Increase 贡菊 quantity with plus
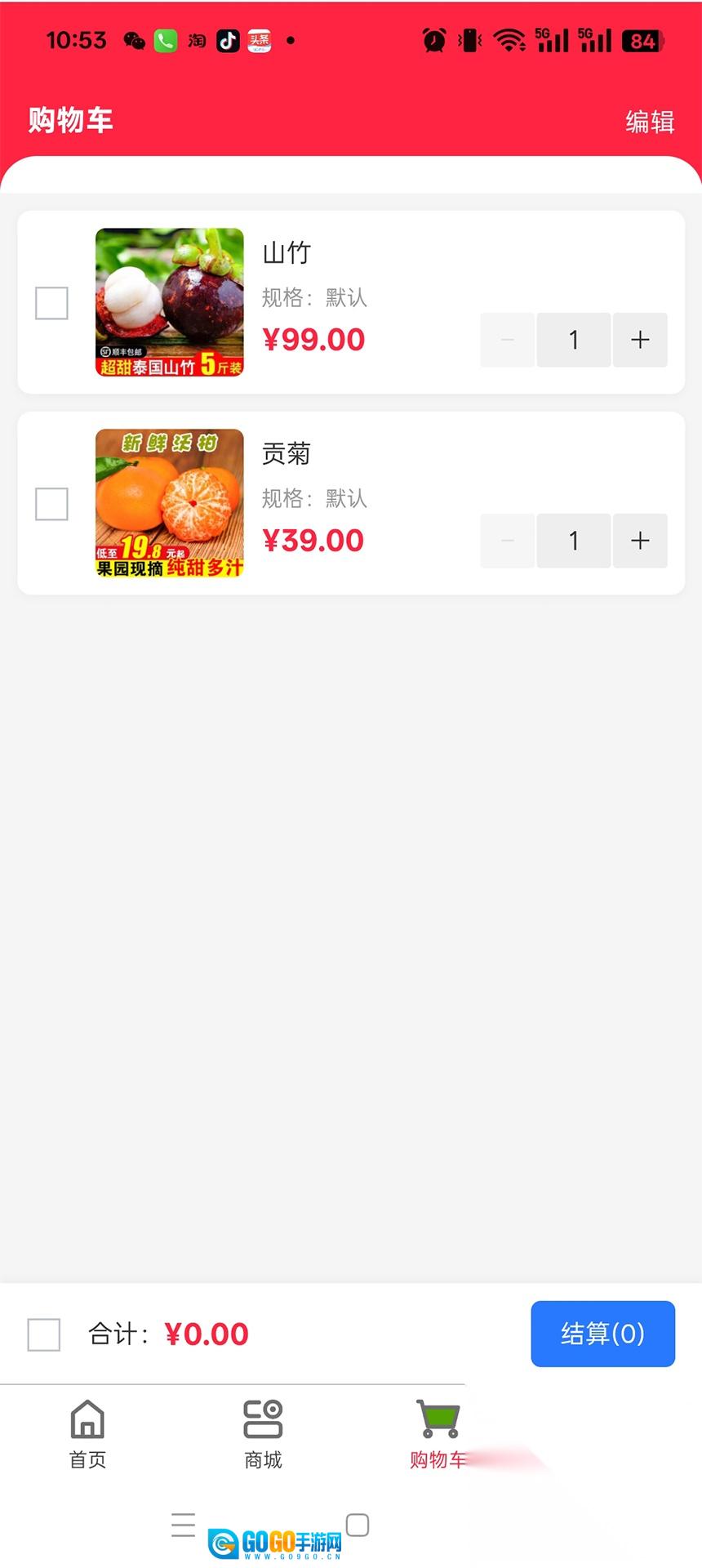Image resolution: width=702 pixels, height=1568 pixels. point(640,541)
